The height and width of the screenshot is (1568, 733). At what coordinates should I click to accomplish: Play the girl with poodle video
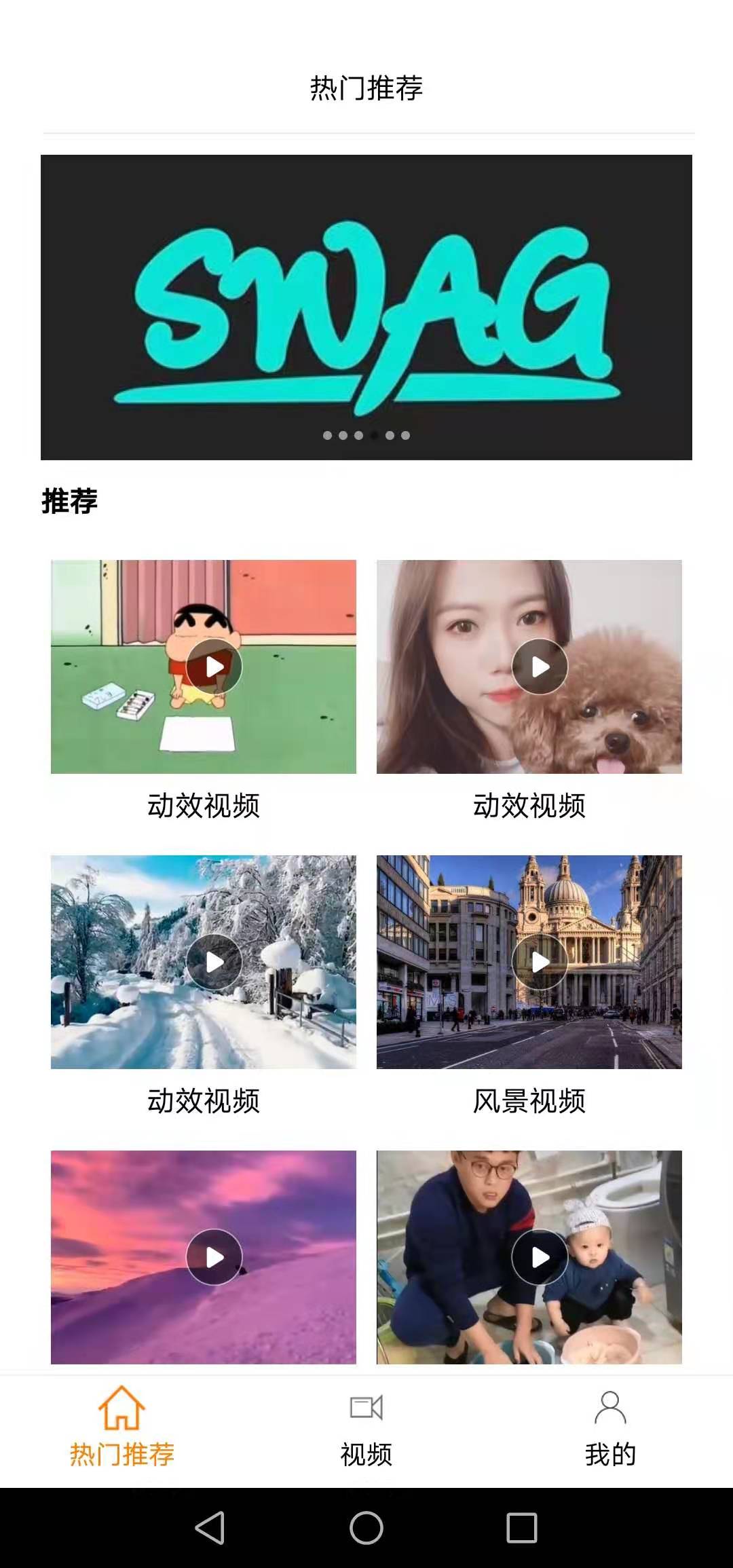click(540, 667)
